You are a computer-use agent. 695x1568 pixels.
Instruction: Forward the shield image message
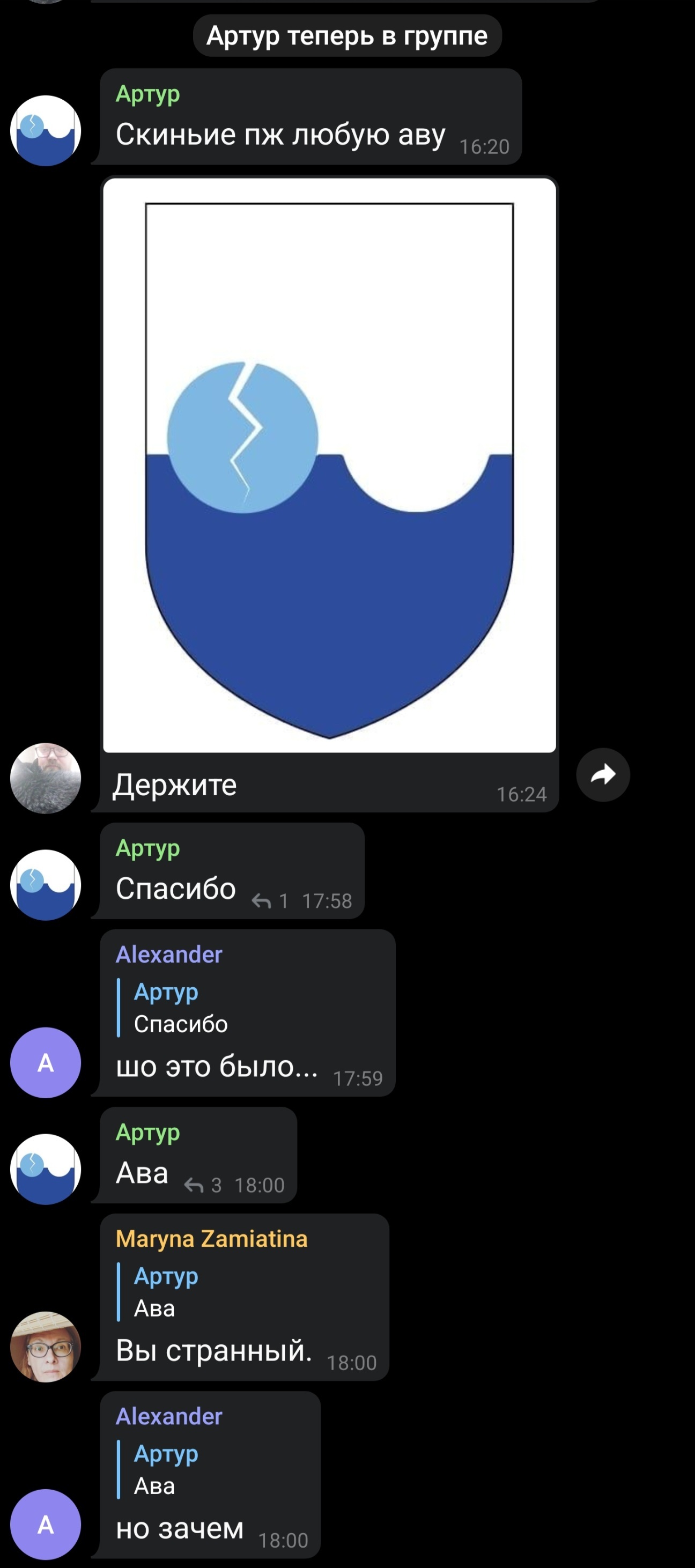point(603,774)
